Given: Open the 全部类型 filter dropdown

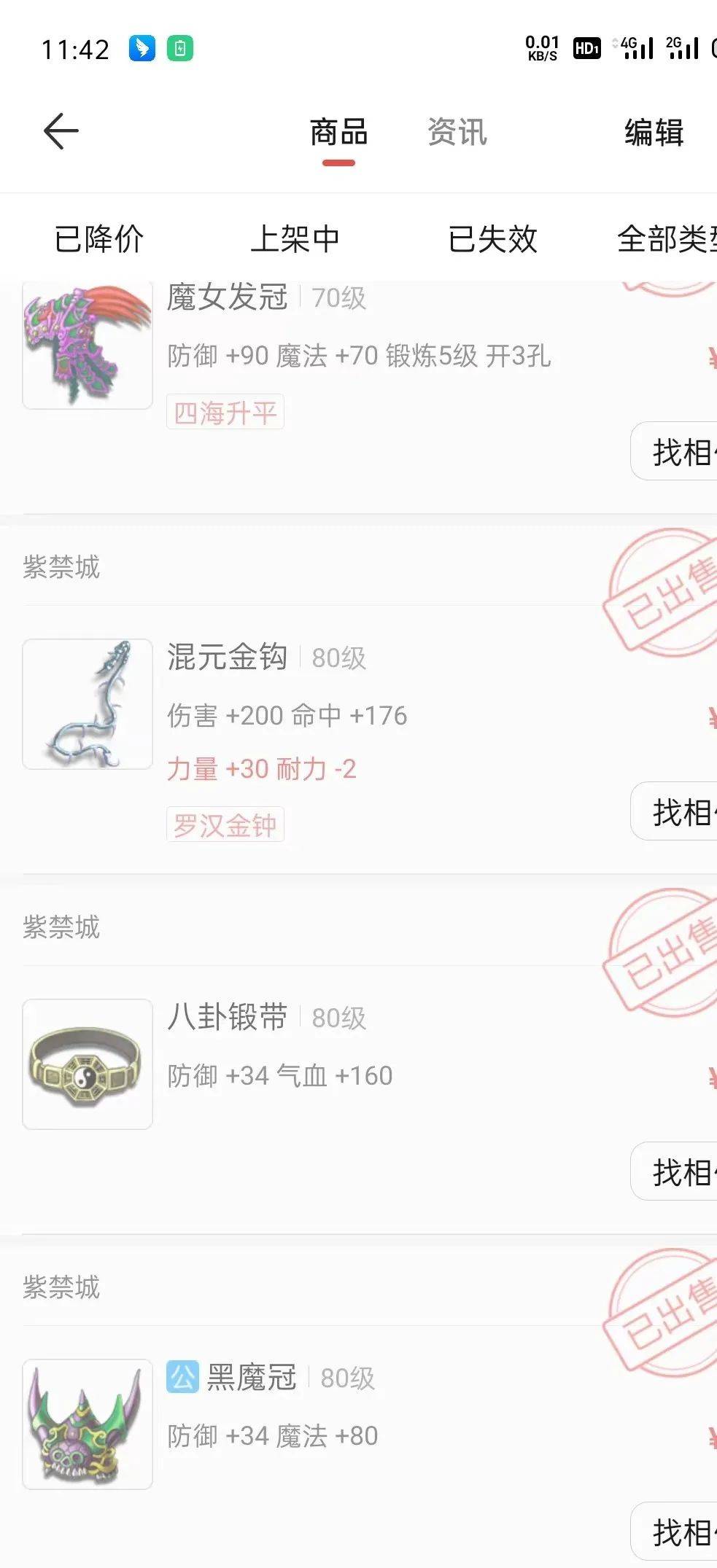Looking at the screenshot, I should coord(665,239).
